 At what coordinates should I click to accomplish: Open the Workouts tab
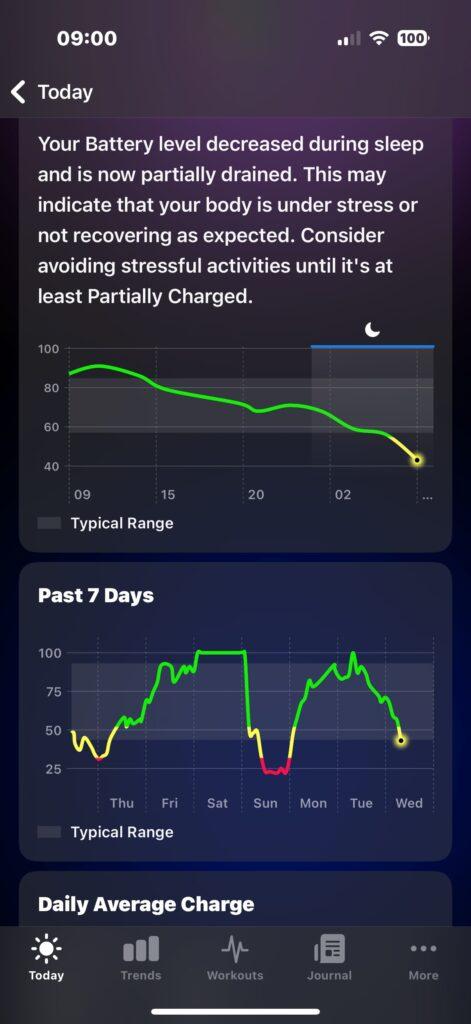235,957
